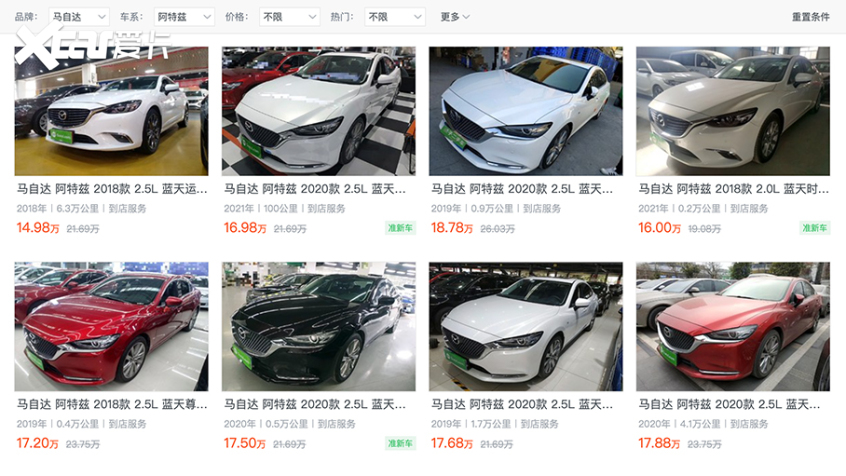The width and height of the screenshot is (846, 476).
Task: Expand the 价格 filter dropdown
Action: click(289, 17)
